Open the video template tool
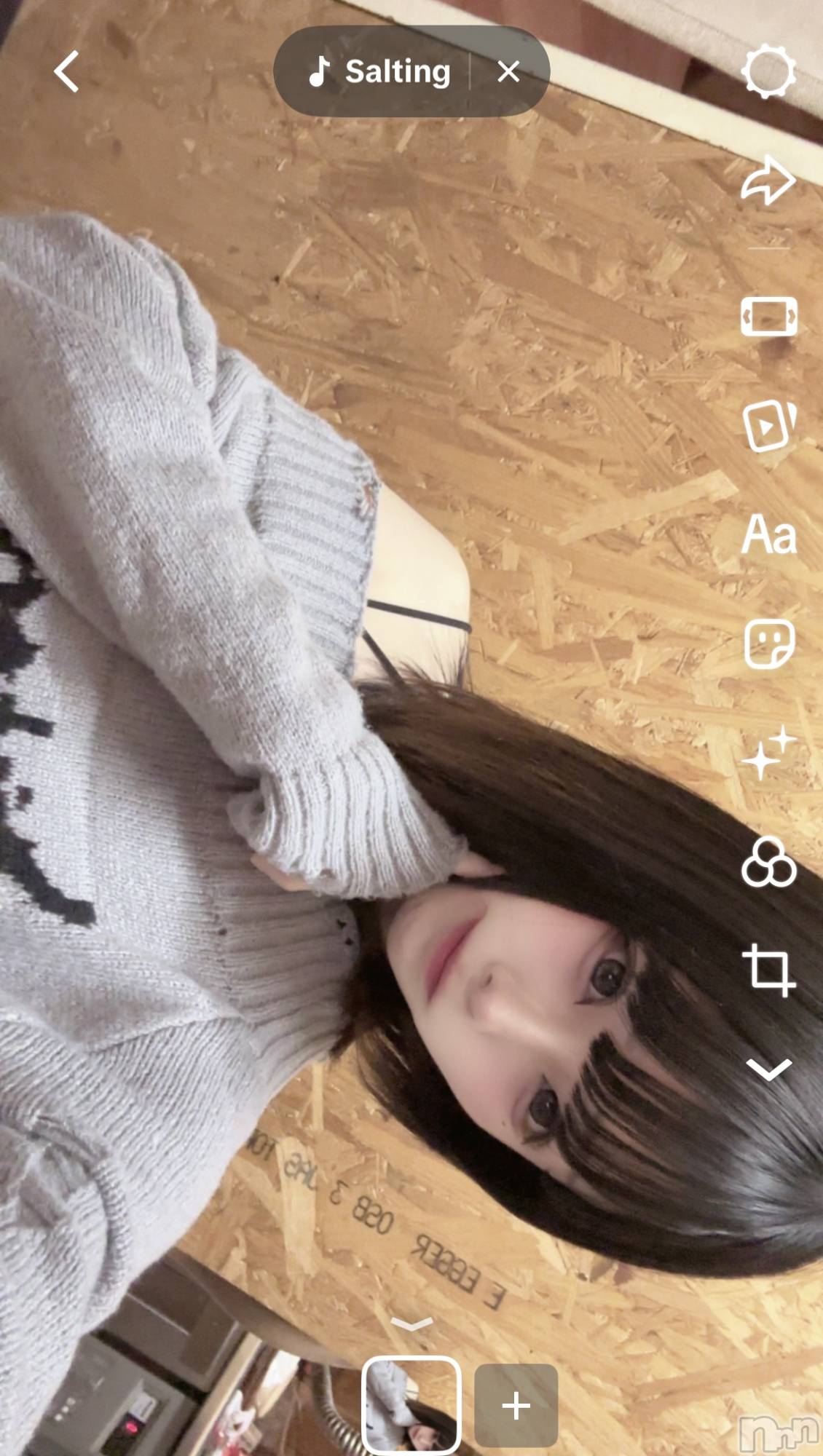823x1456 pixels. (x=768, y=426)
